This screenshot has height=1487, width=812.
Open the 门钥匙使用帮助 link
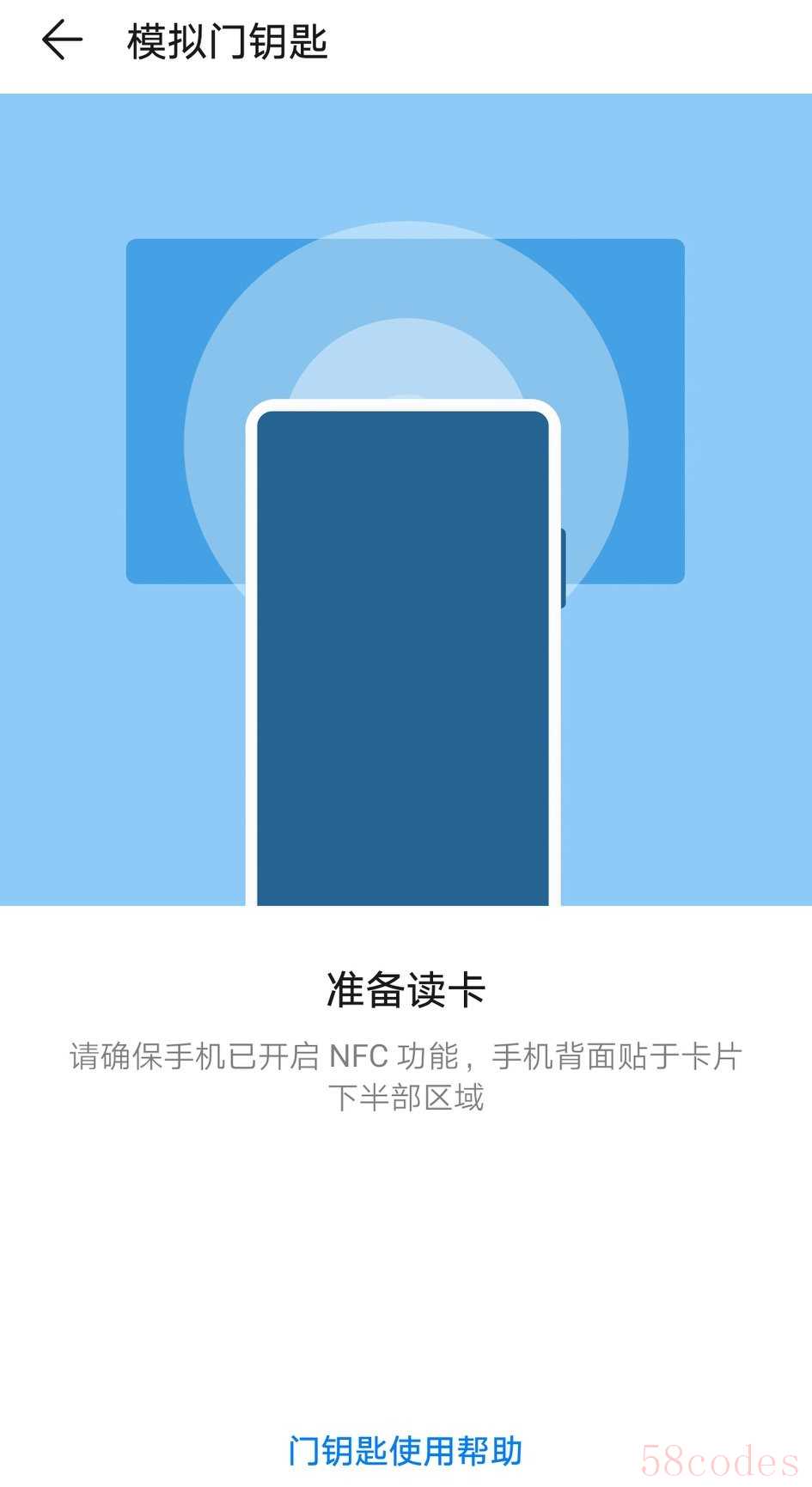pos(406,1450)
